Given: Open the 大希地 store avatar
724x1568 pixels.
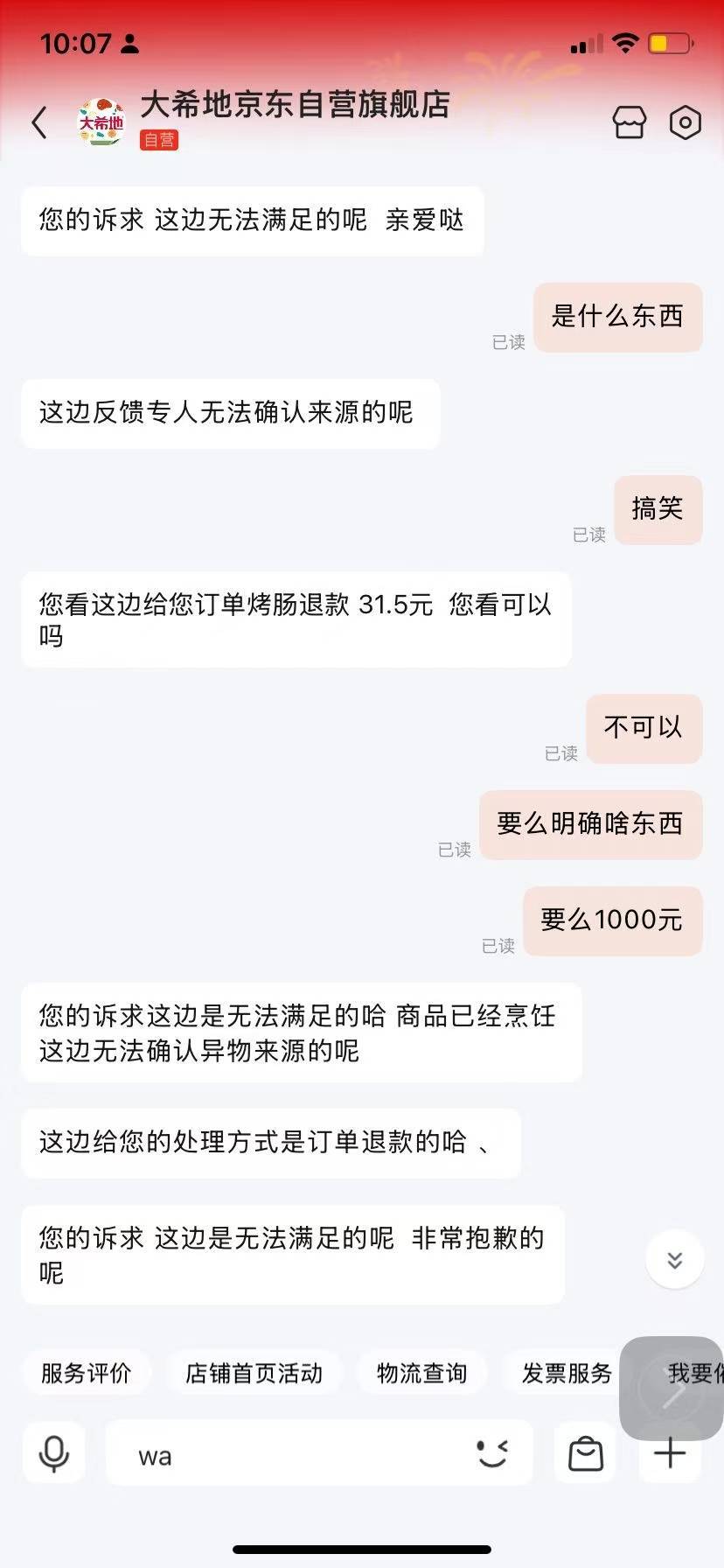Looking at the screenshot, I should (101, 122).
